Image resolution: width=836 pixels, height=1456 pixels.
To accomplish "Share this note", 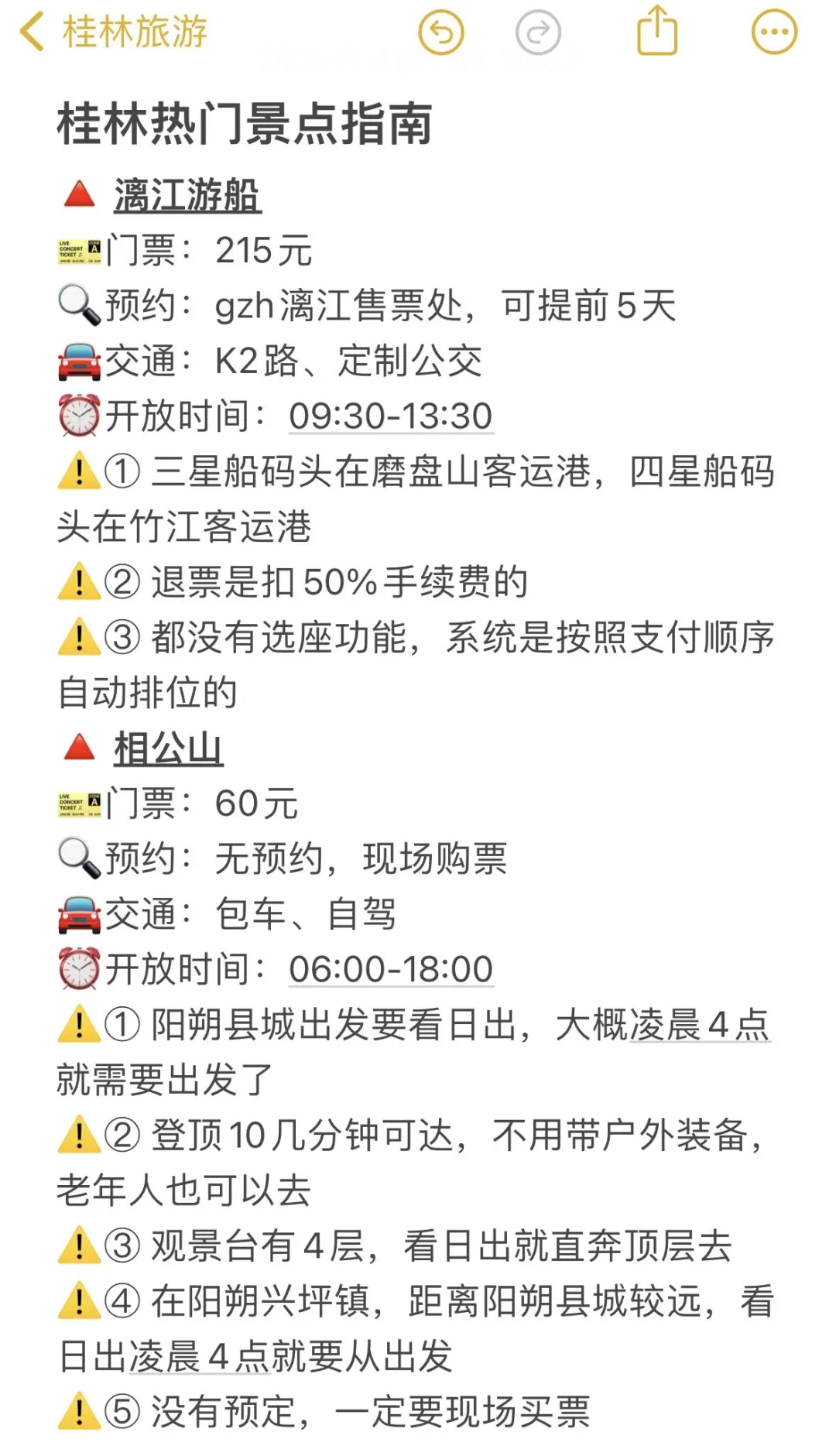I will coord(657,31).
